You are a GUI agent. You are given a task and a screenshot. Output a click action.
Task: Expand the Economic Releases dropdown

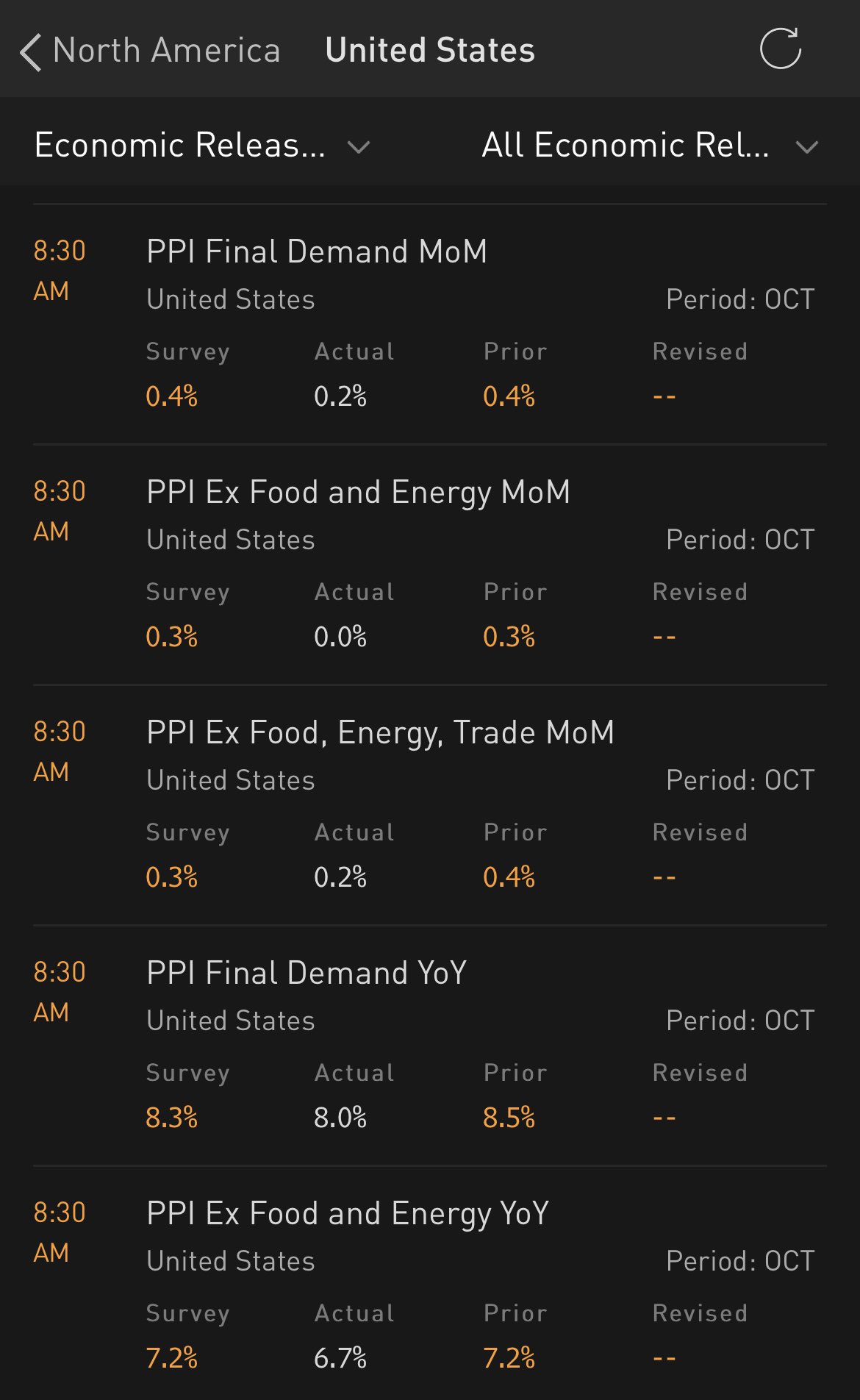click(202, 146)
